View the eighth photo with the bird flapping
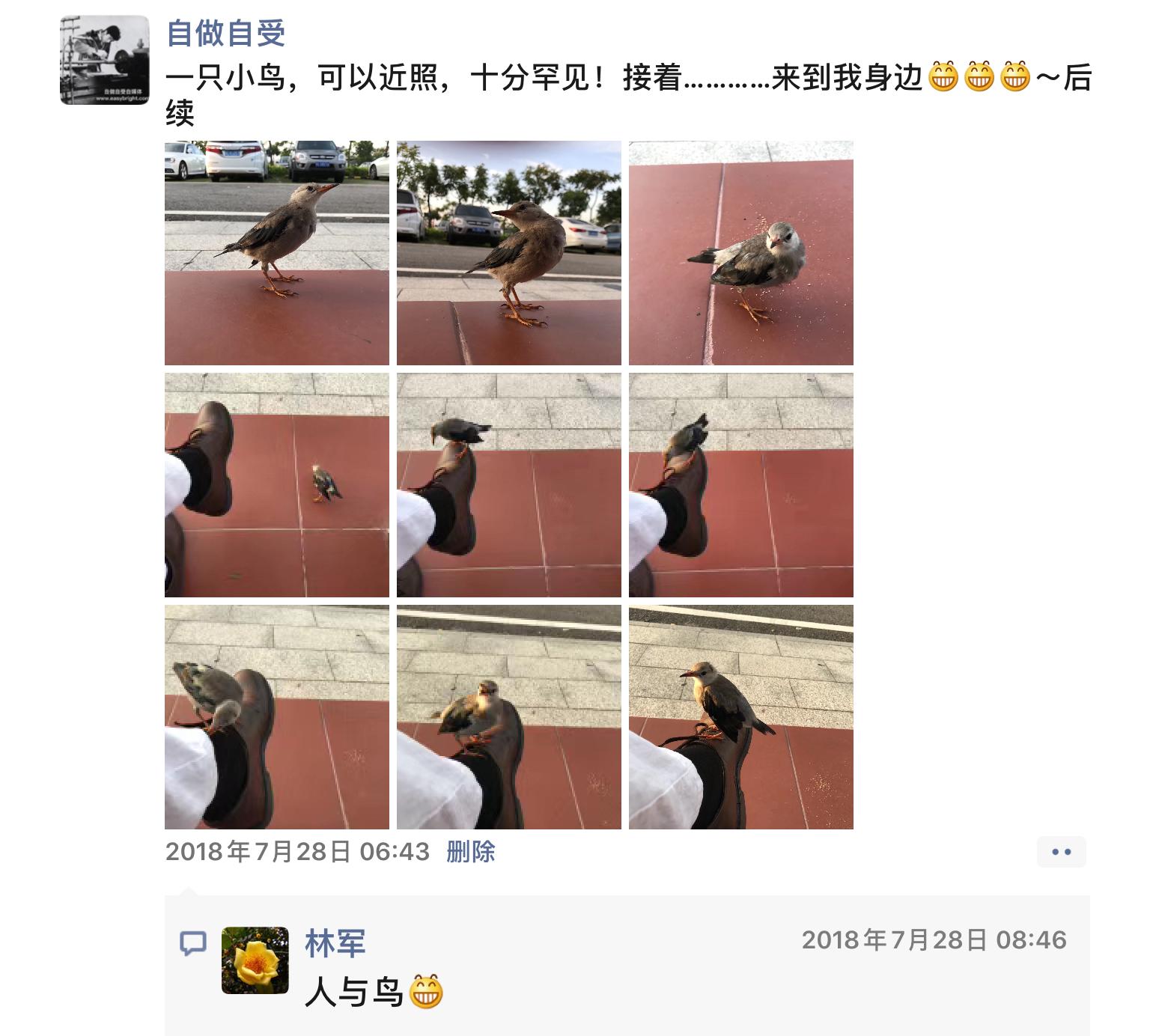The height and width of the screenshot is (1036, 1150). (x=509, y=717)
